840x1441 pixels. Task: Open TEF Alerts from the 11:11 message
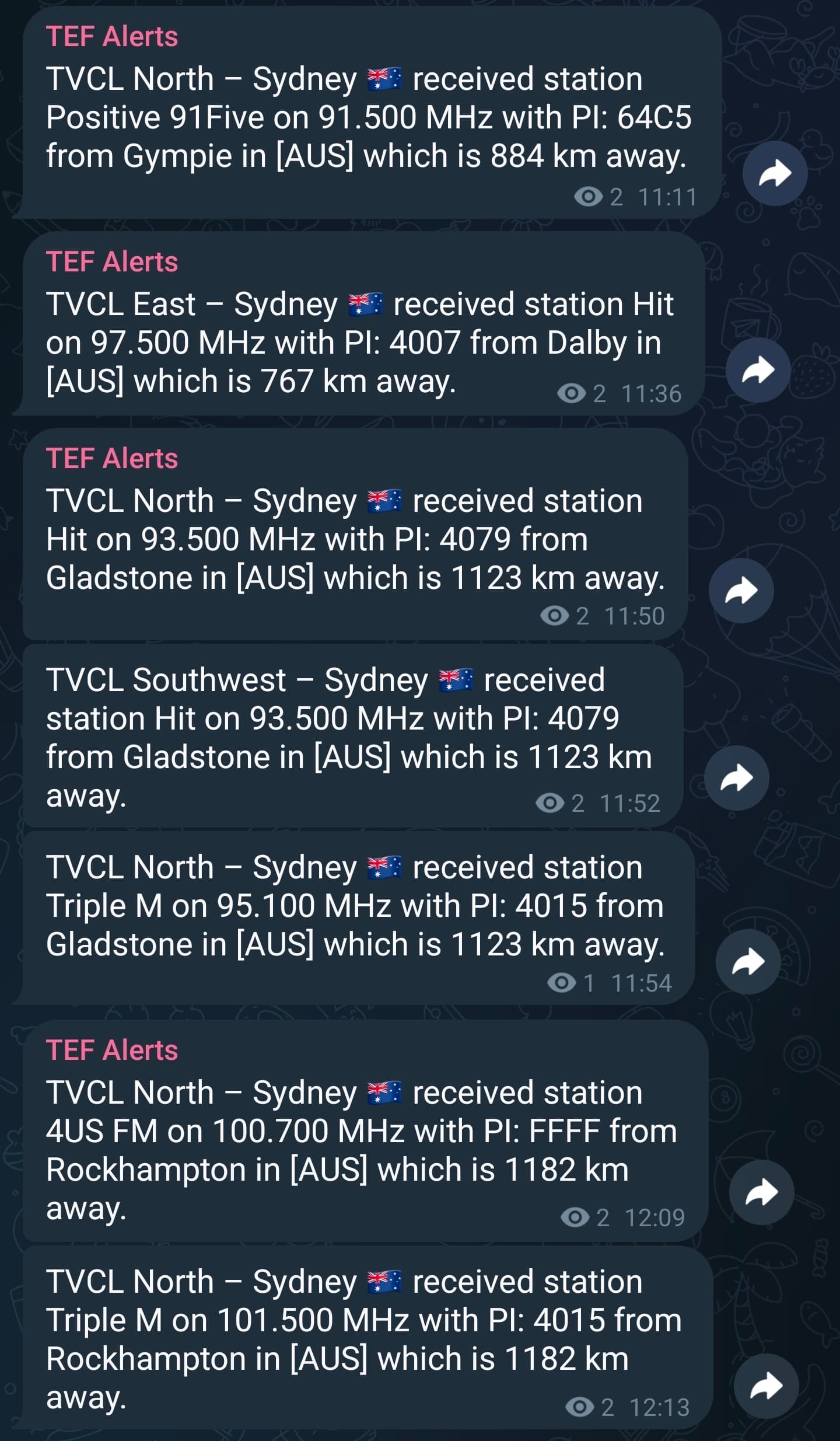(112, 37)
